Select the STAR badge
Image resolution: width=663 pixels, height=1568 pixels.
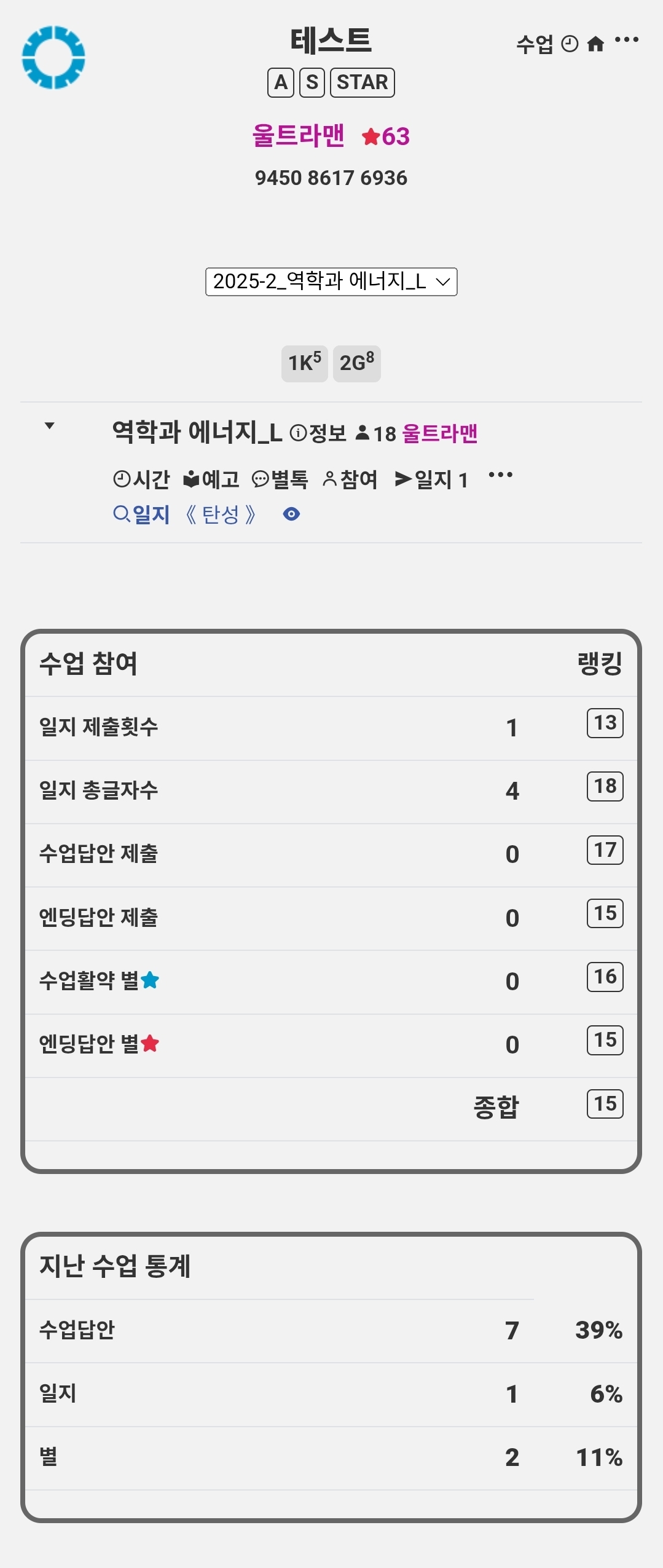362,82
